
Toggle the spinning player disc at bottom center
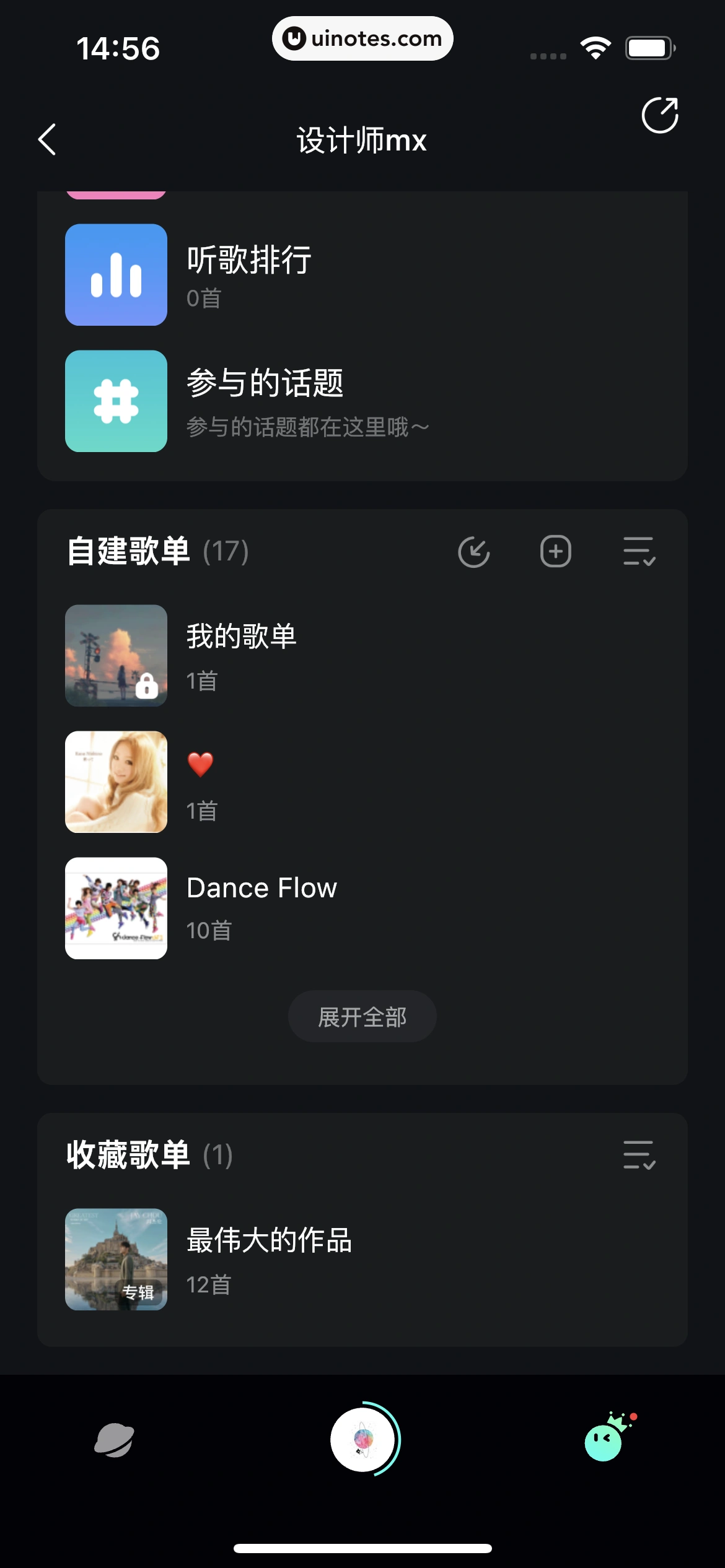click(x=362, y=1439)
